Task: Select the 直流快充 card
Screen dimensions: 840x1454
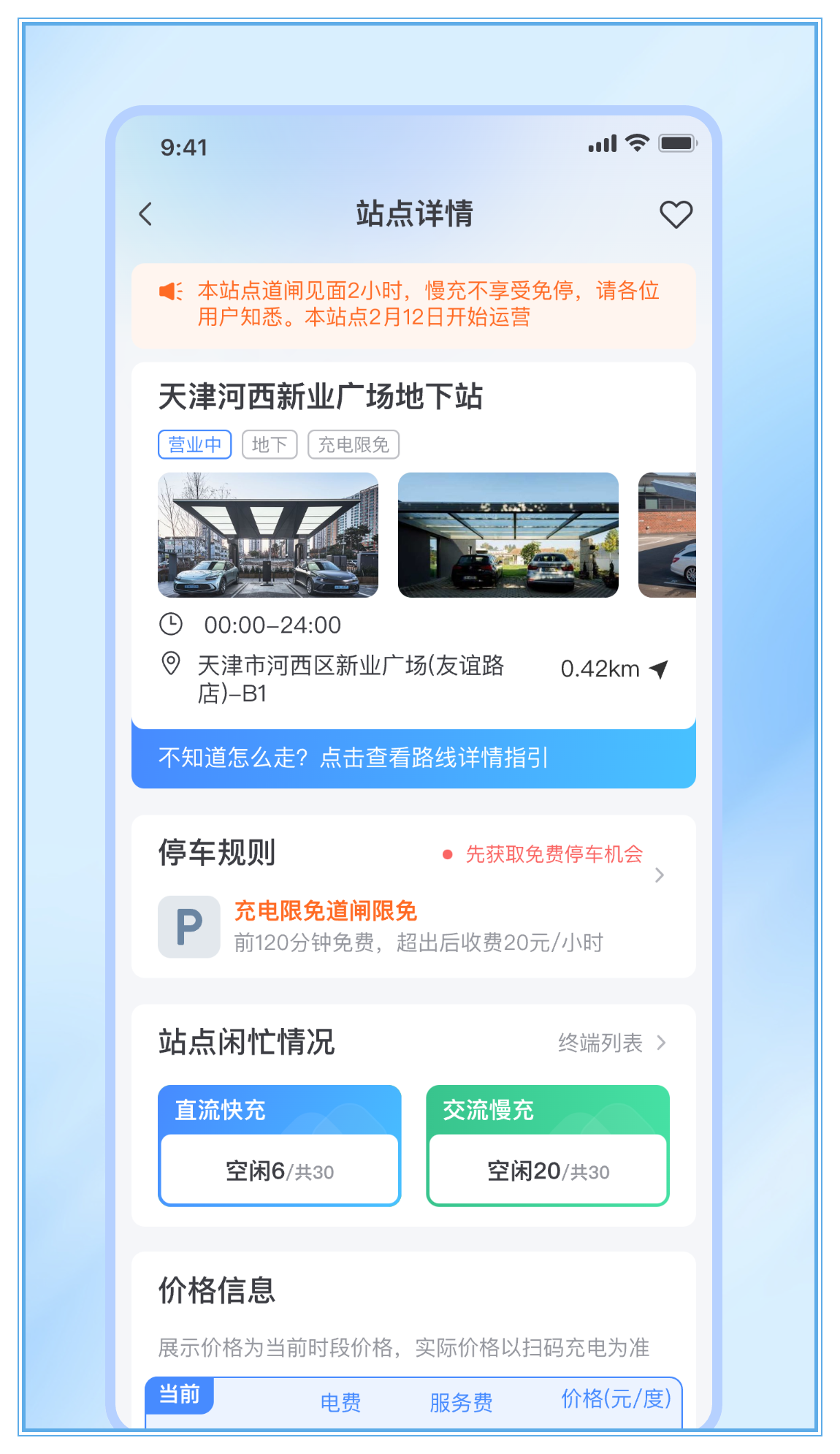Action: (x=279, y=1145)
